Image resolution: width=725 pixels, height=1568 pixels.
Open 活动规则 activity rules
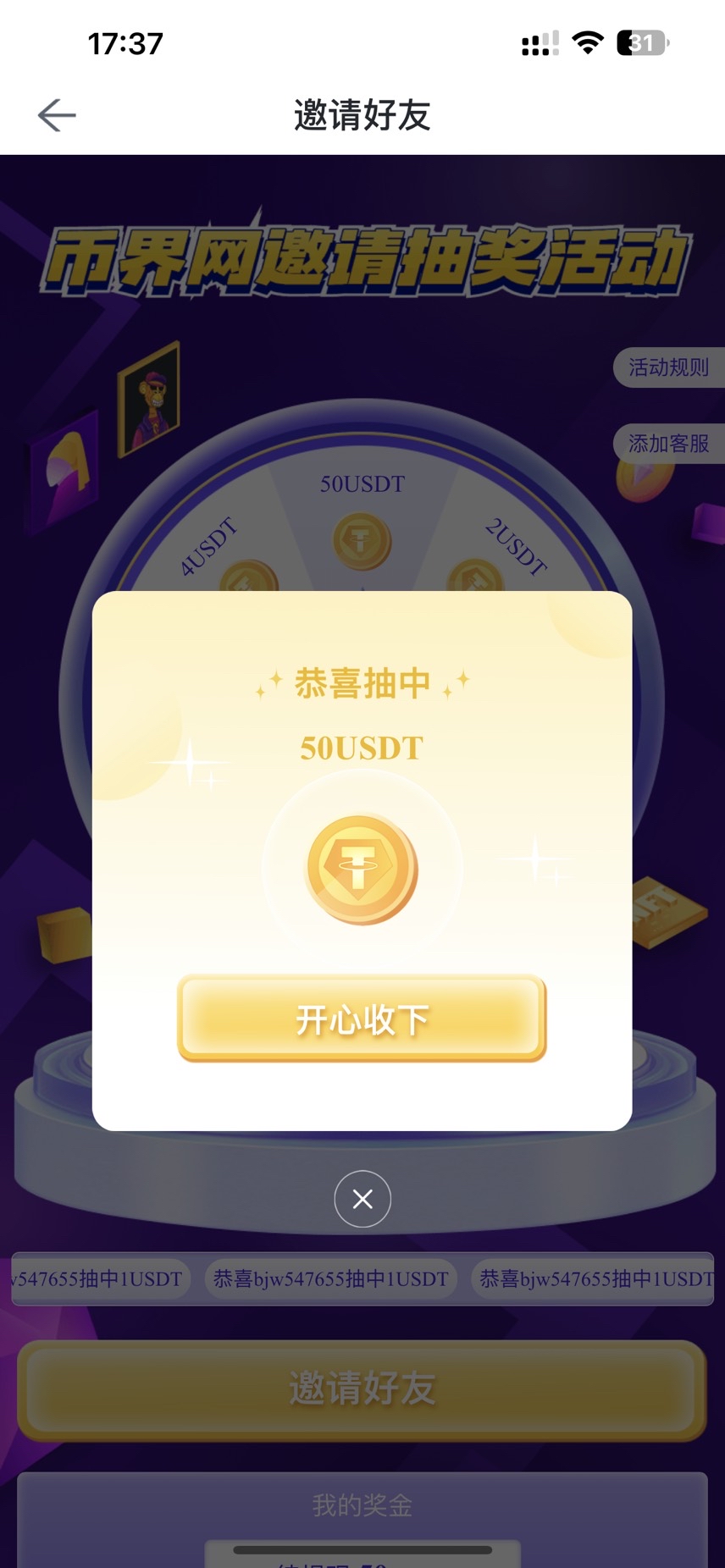667,367
